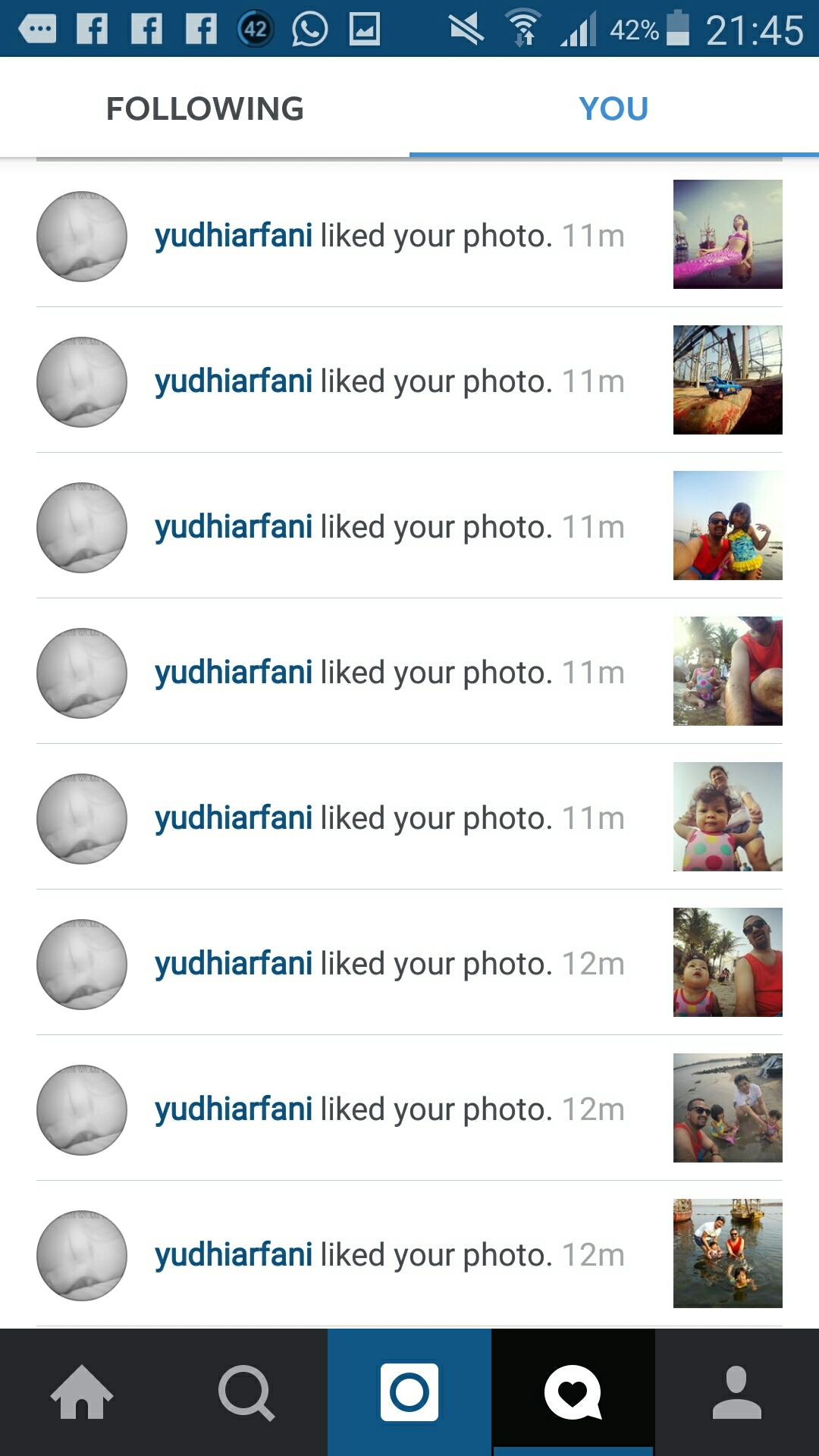
Task: Open the family playing in sand thumbnail
Action: point(727,1108)
